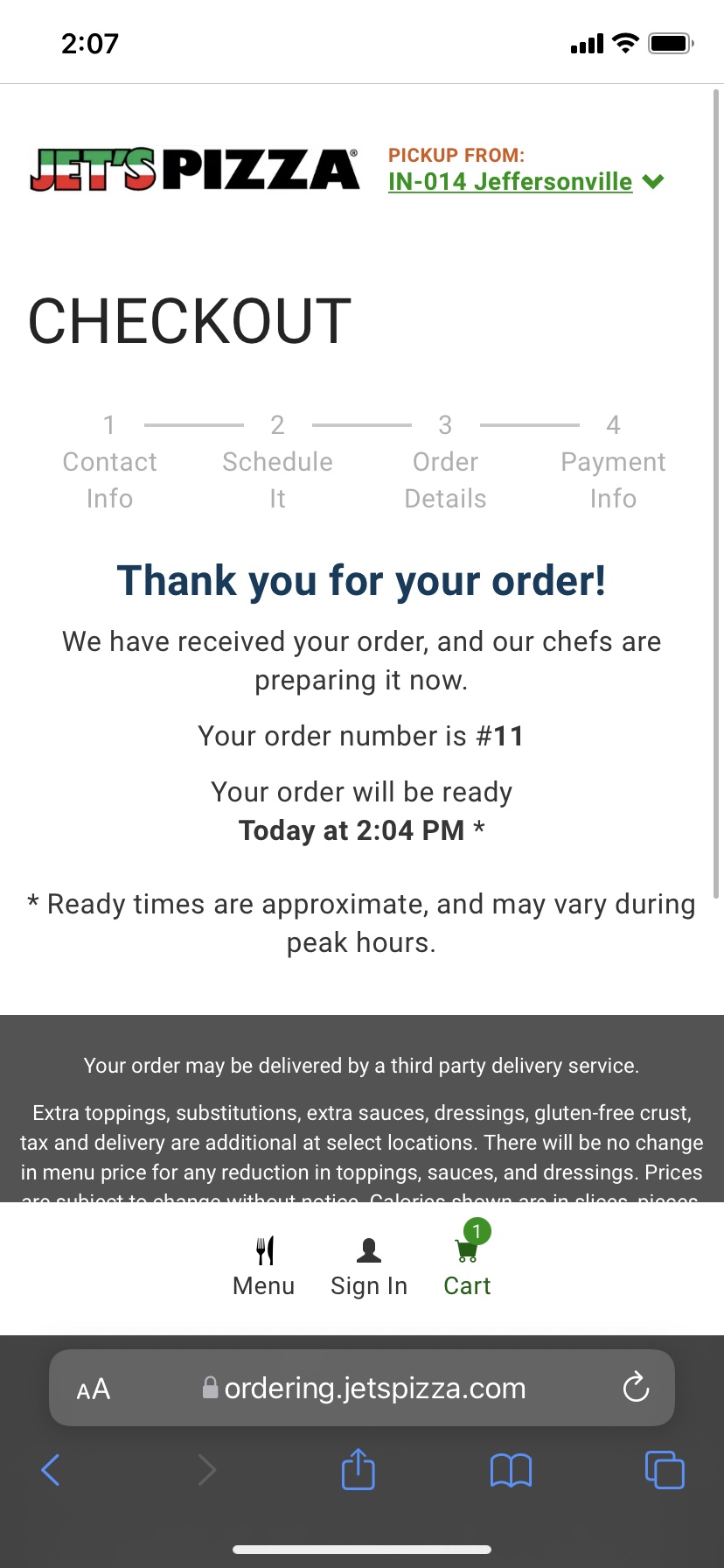Open the Menu tab

coord(264,1266)
